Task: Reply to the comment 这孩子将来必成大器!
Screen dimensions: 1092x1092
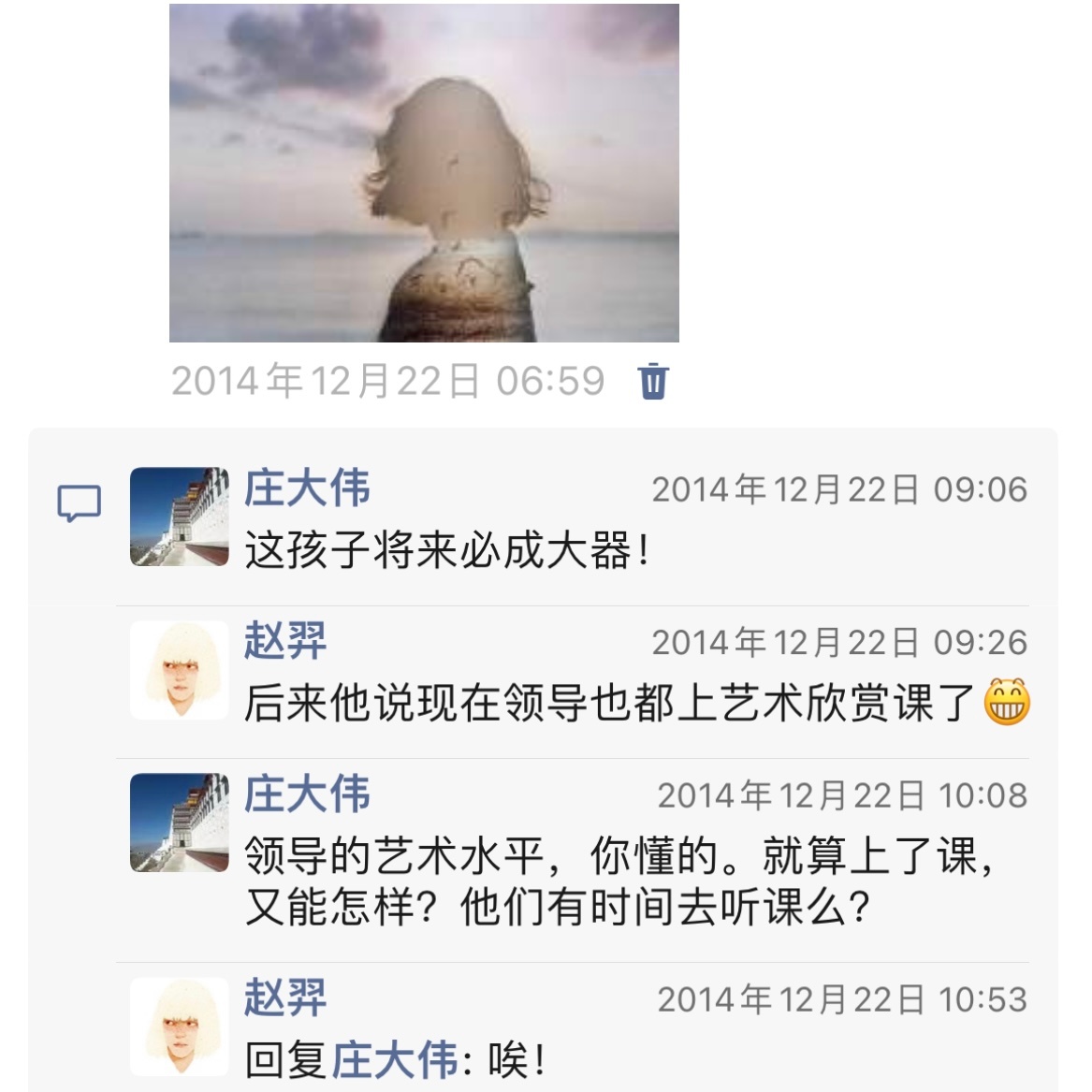Action: (445, 550)
